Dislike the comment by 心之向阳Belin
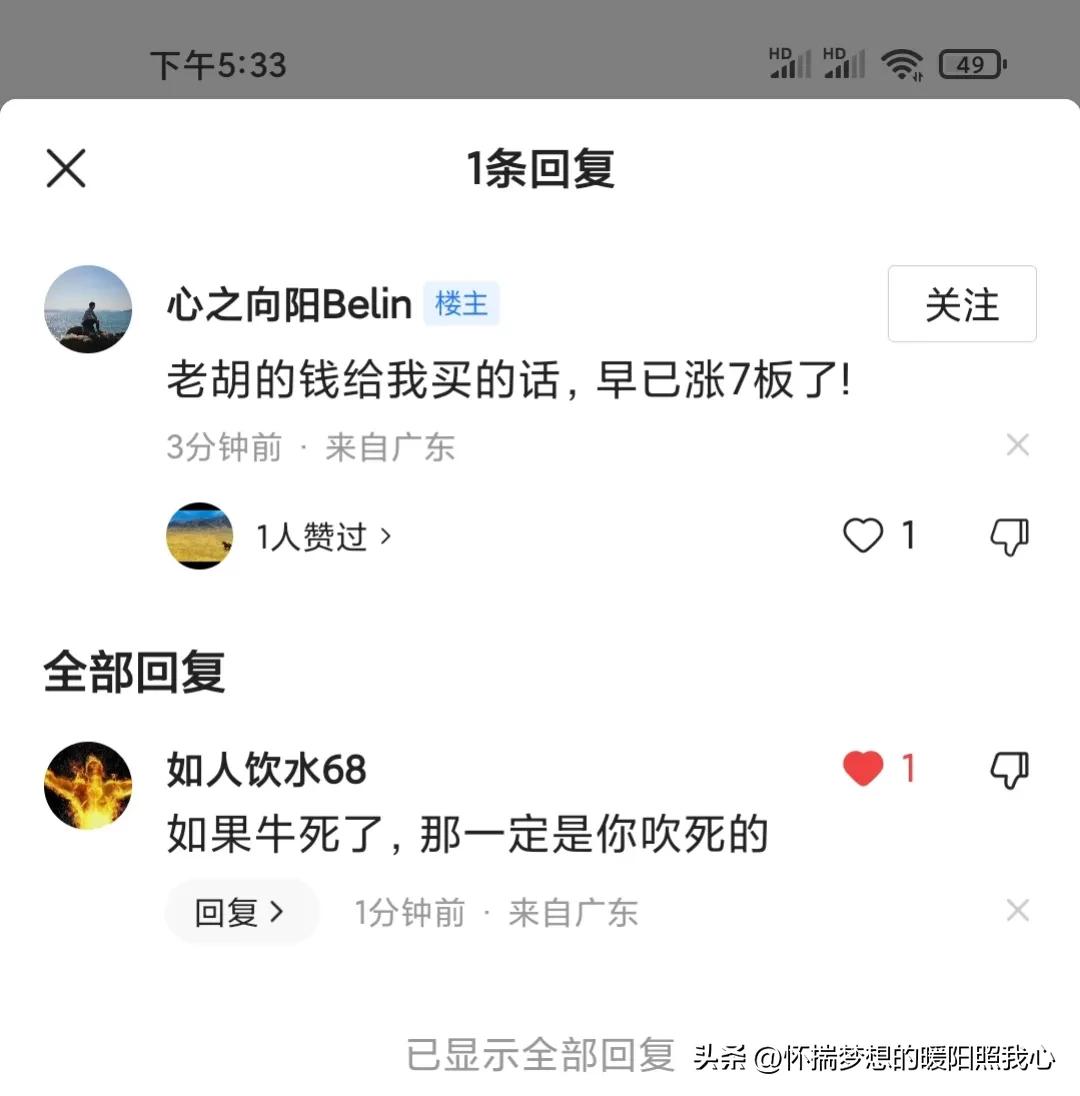This screenshot has width=1080, height=1096. (x=1009, y=536)
